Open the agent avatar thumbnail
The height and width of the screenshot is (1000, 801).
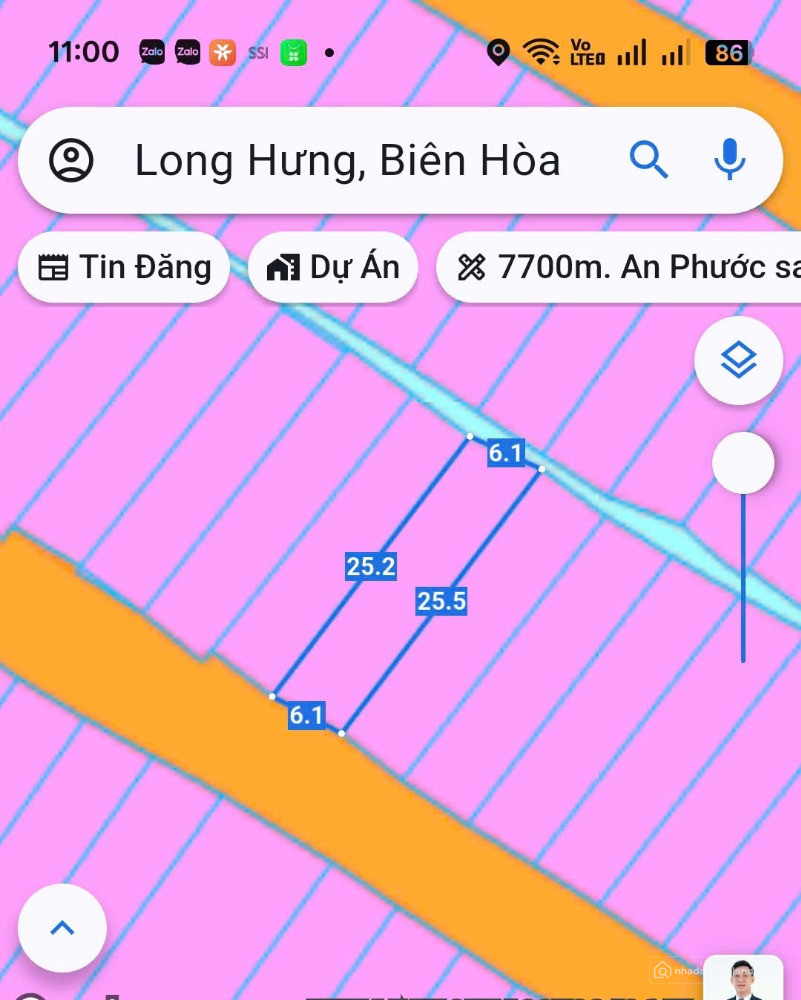(742, 978)
